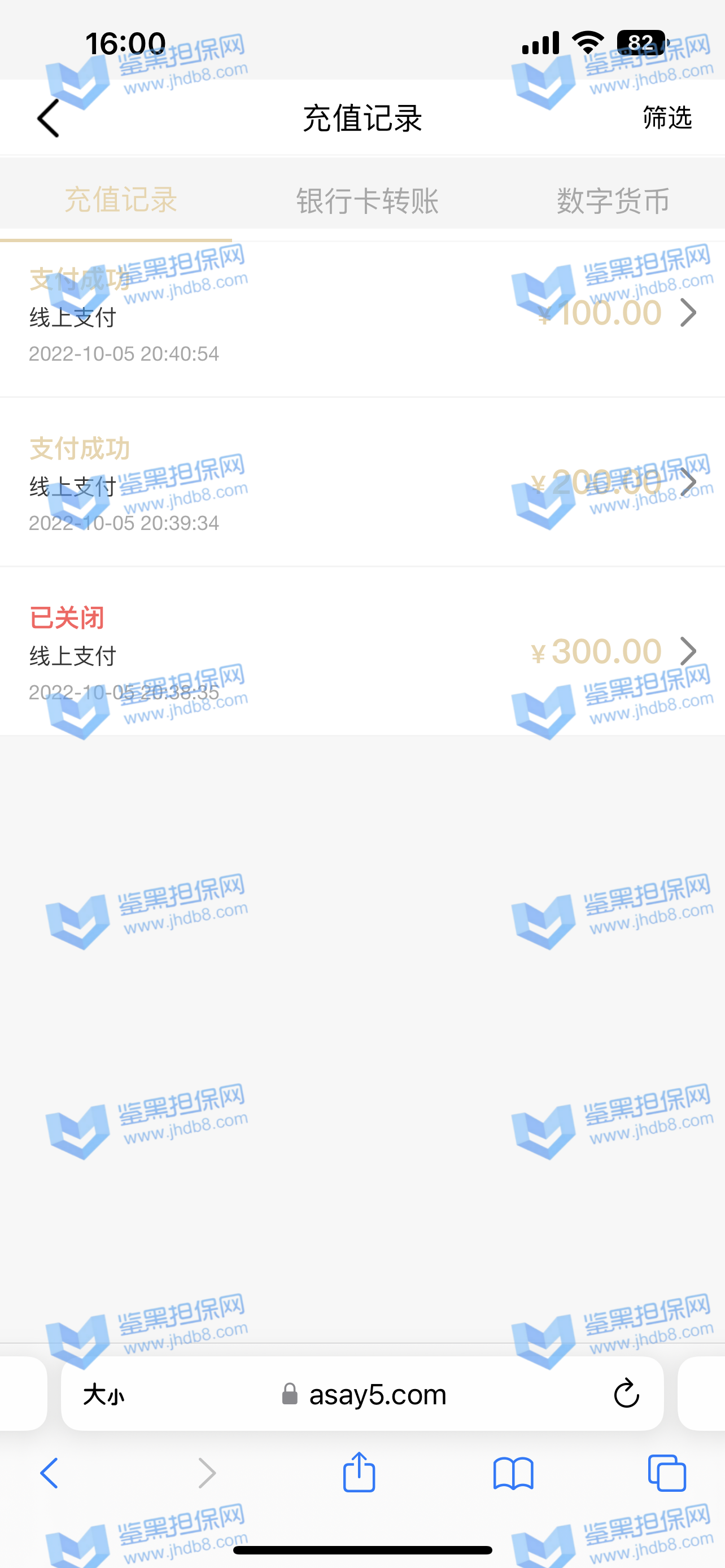Select the 充值记录 tab

[x=120, y=200]
